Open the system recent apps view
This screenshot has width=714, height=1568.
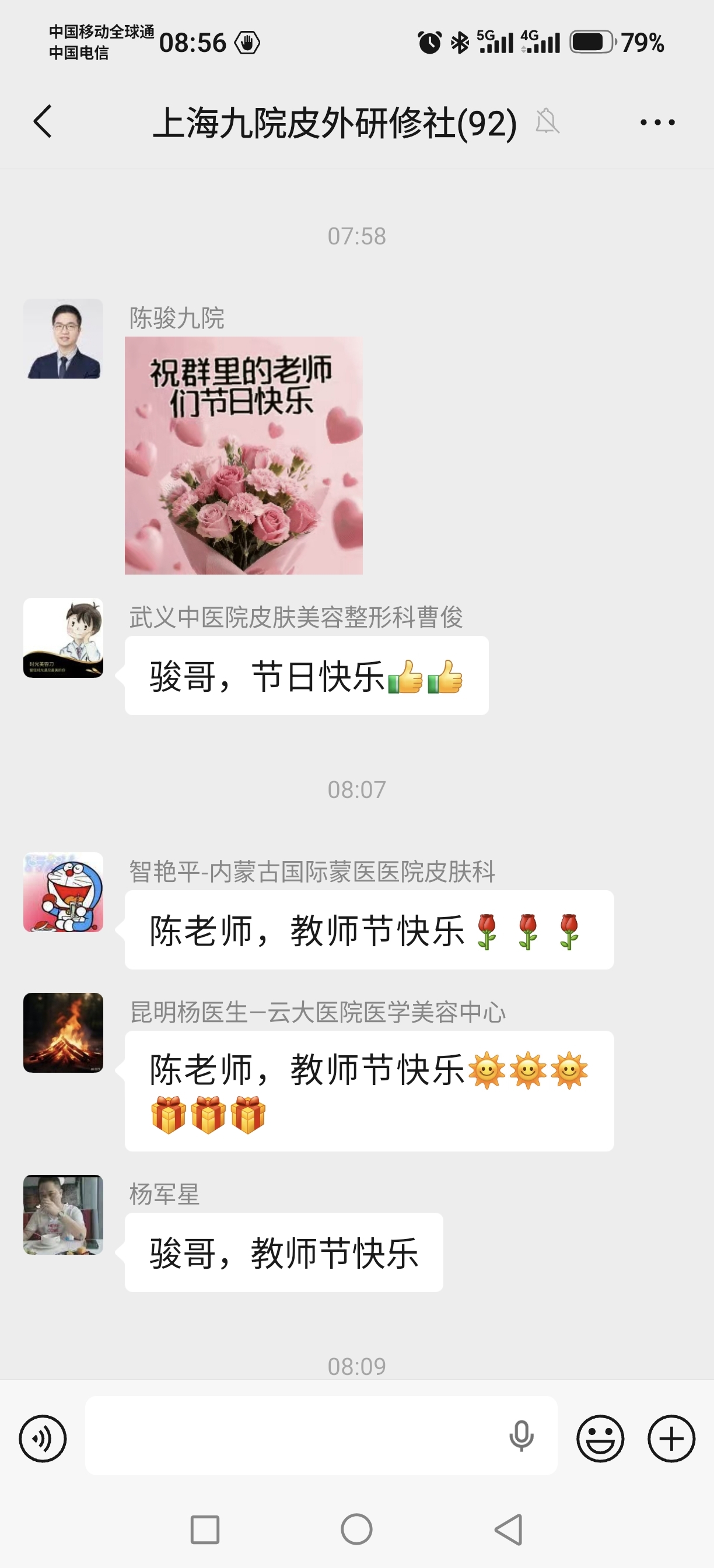click(x=205, y=1529)
